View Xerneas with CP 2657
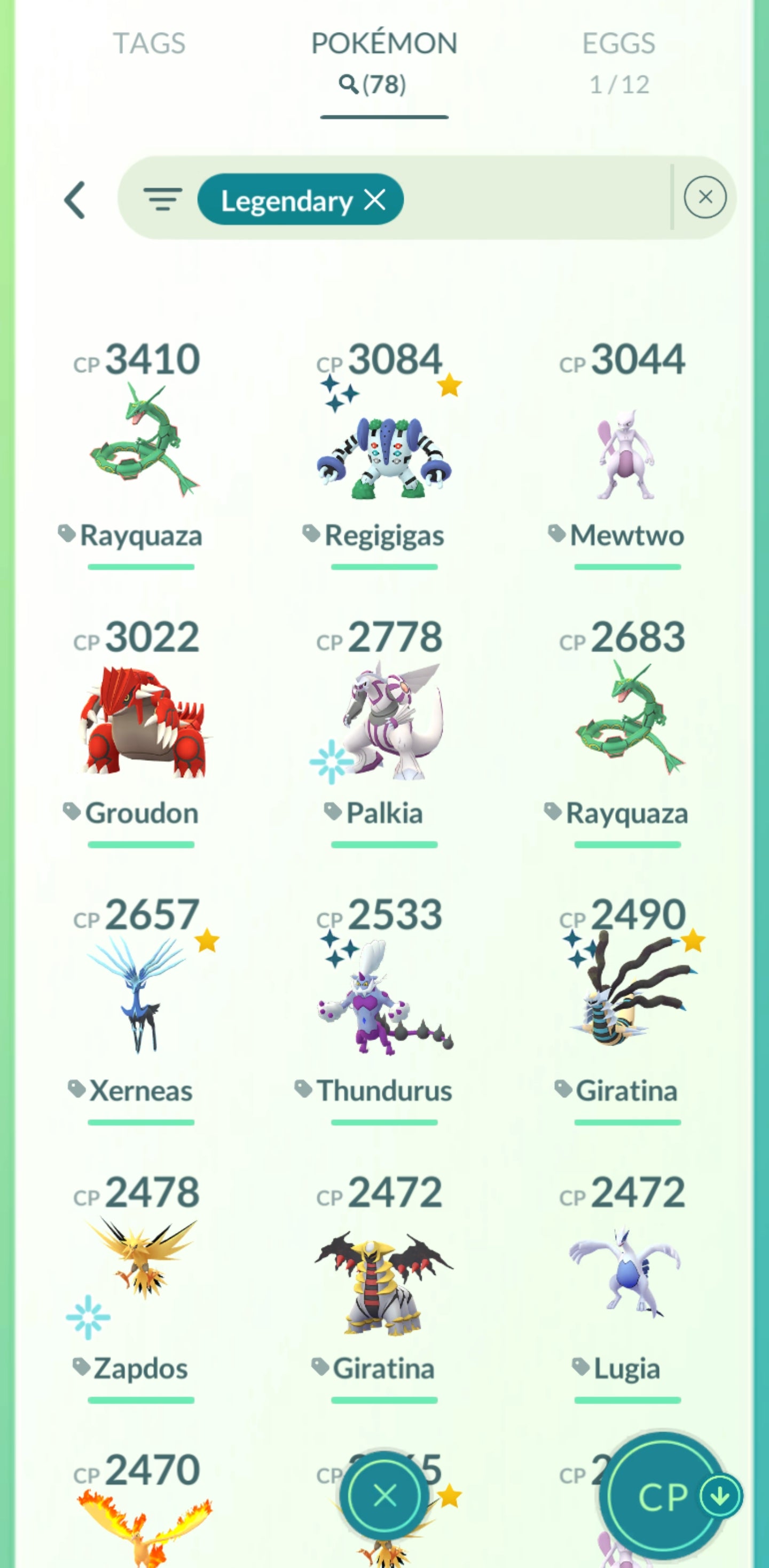769x1568 pixels. [x=141, y=998]
